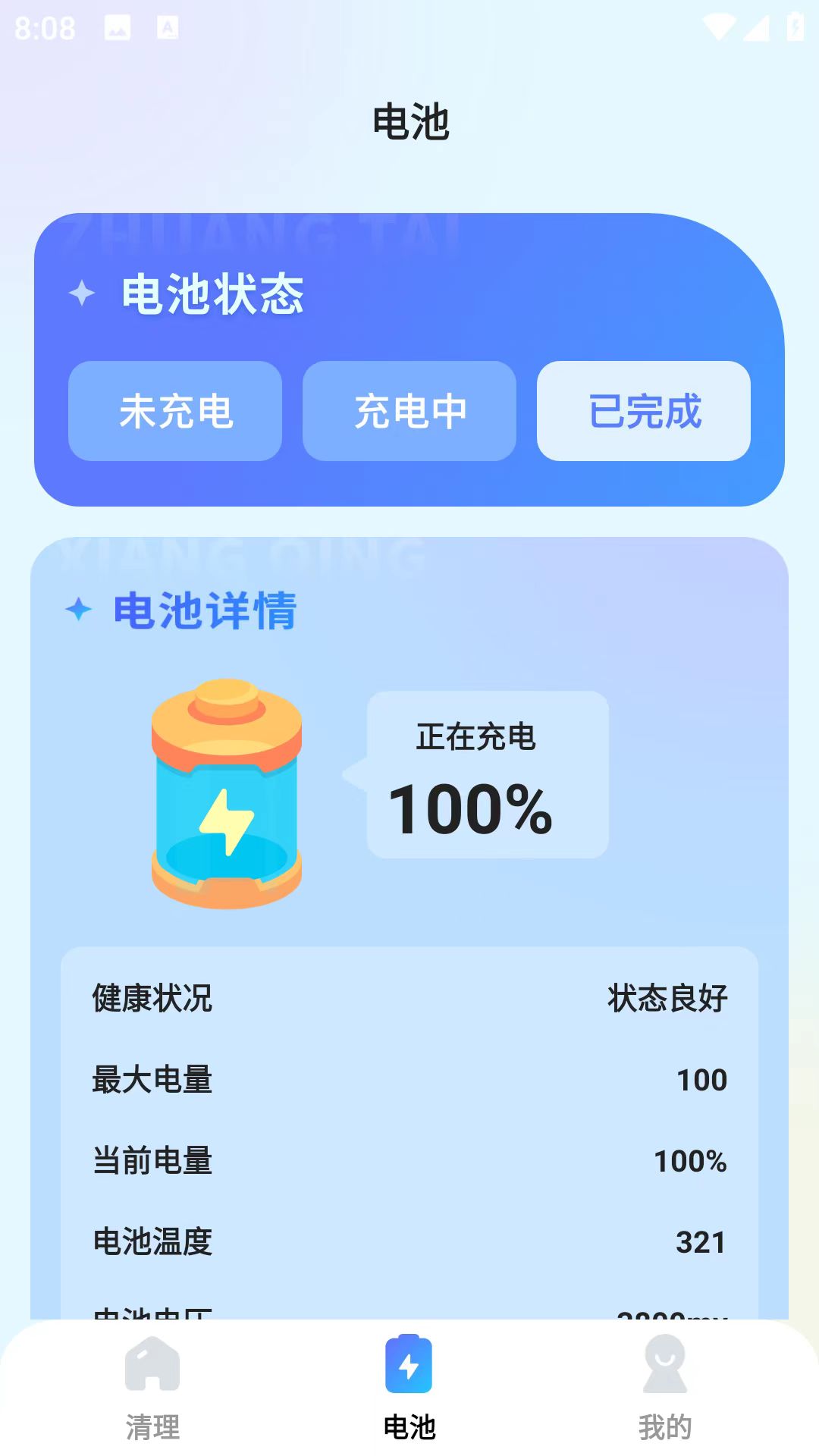Viewport: 819px width, 1456px height.
Task: Select the 未充电 charging state option
Action: pos(175,411)
